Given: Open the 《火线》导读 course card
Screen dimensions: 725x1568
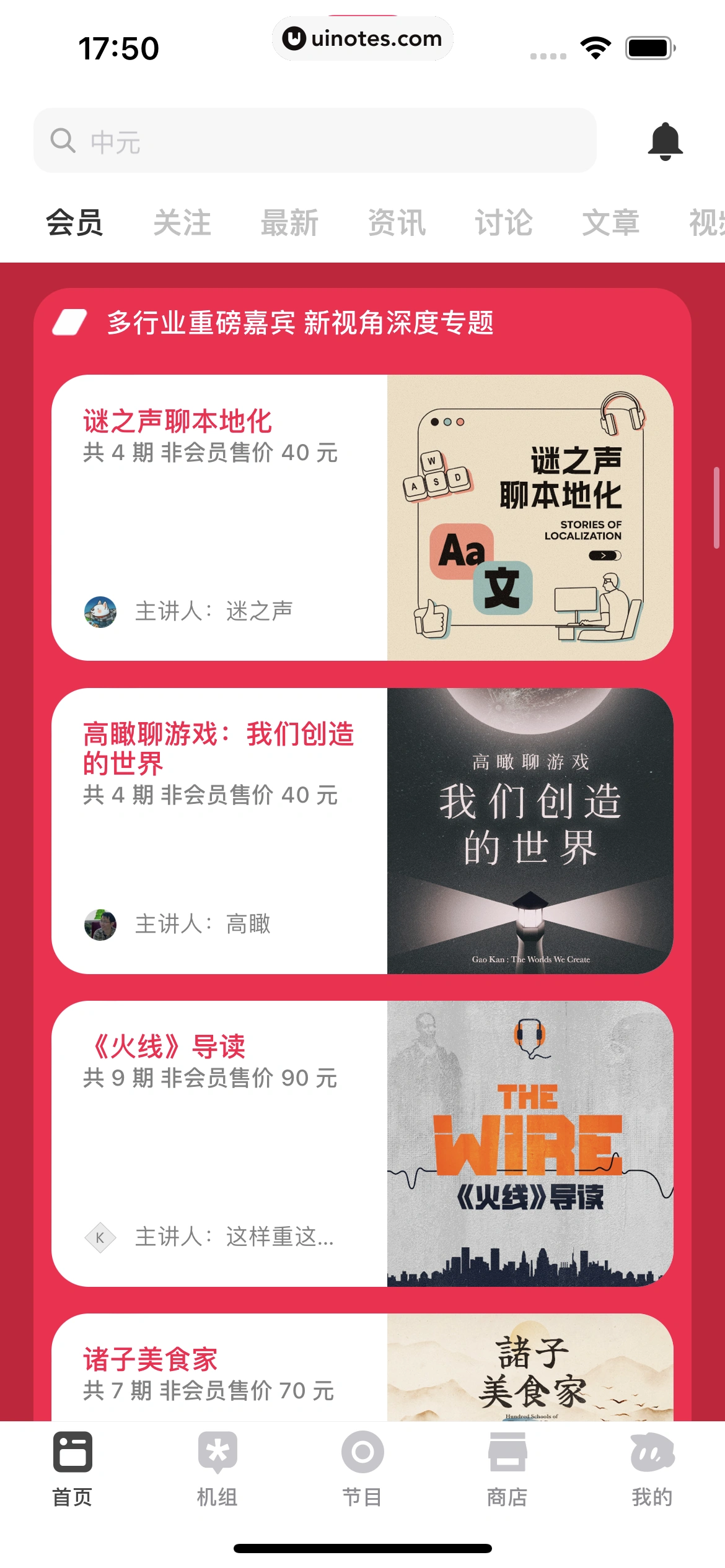Looking at the screenshot, I should [x=362, y=1144].
